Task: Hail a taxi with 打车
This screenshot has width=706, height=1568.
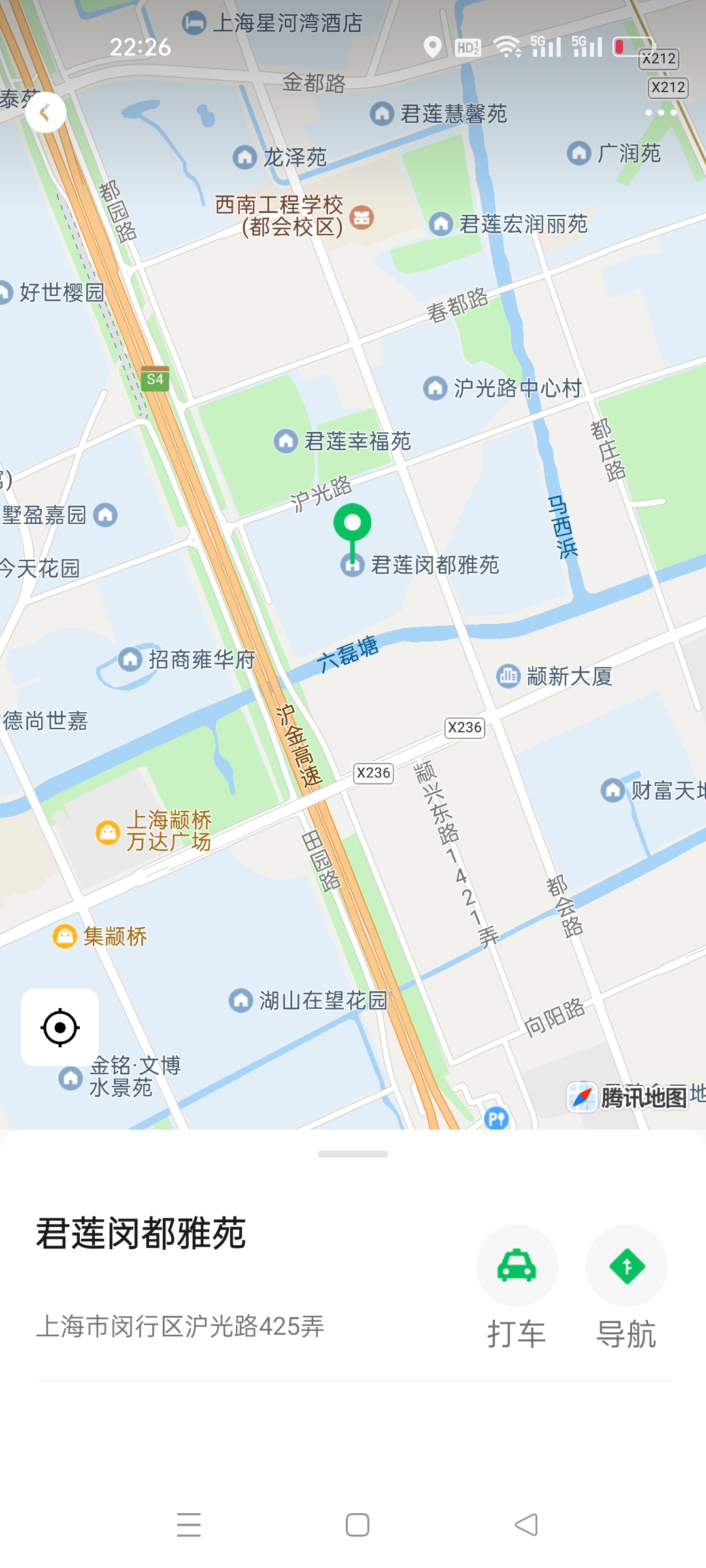Action: pyautogui.click(x=516, y=1266)
